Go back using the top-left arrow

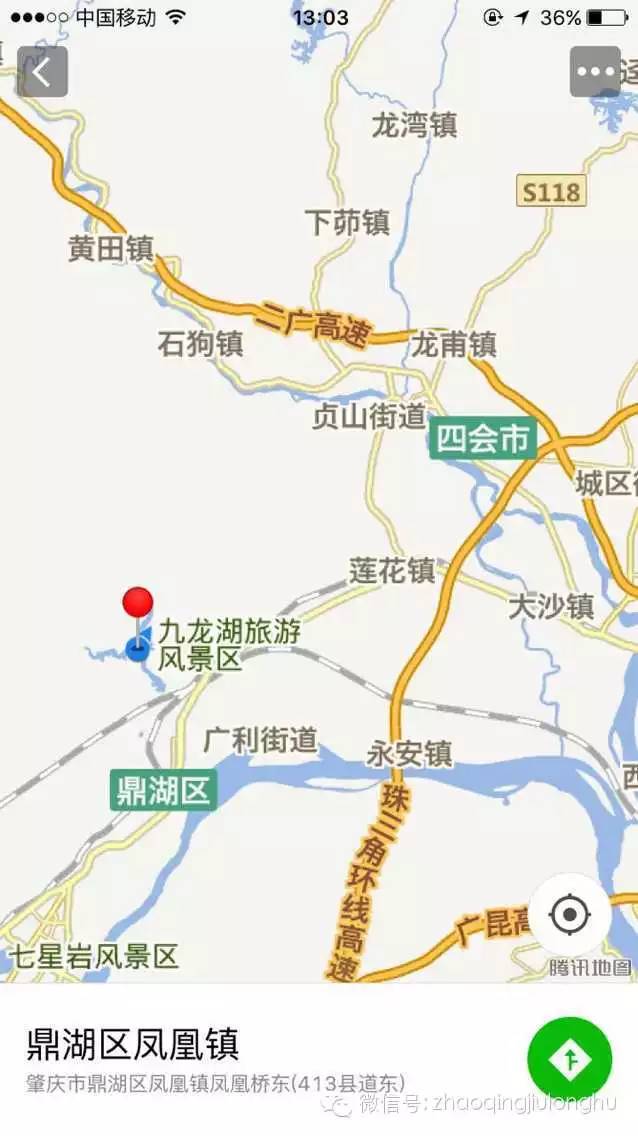click(42, 72)
